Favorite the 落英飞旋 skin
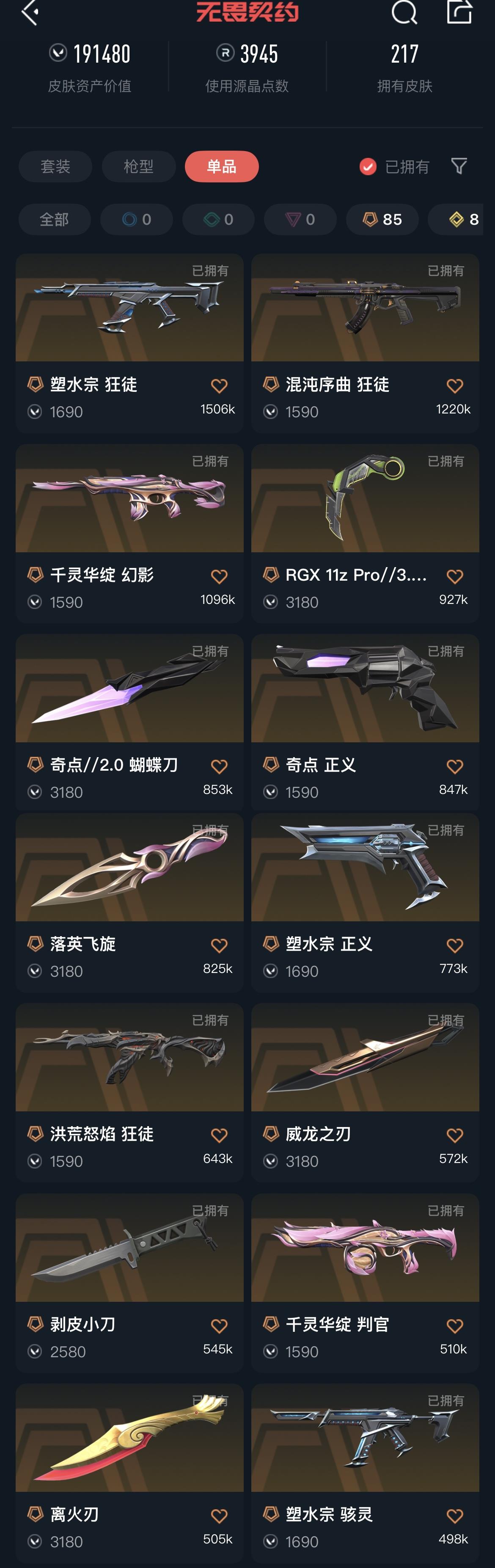This screenshot has height=1568, width=495. click(219, 945)
